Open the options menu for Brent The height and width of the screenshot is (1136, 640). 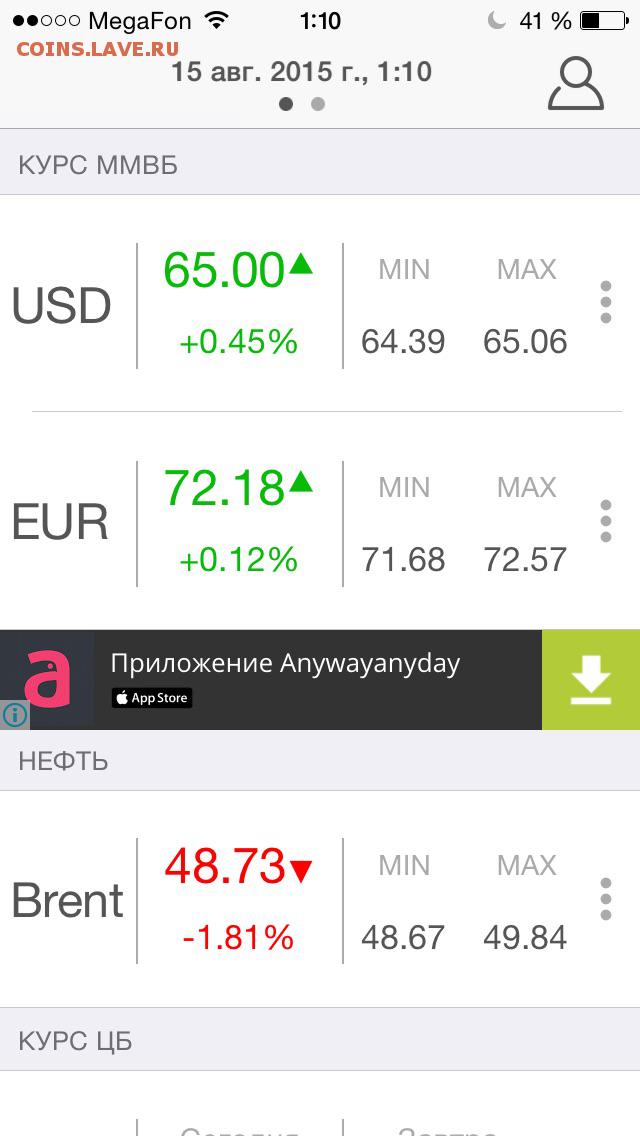(606, 899)
